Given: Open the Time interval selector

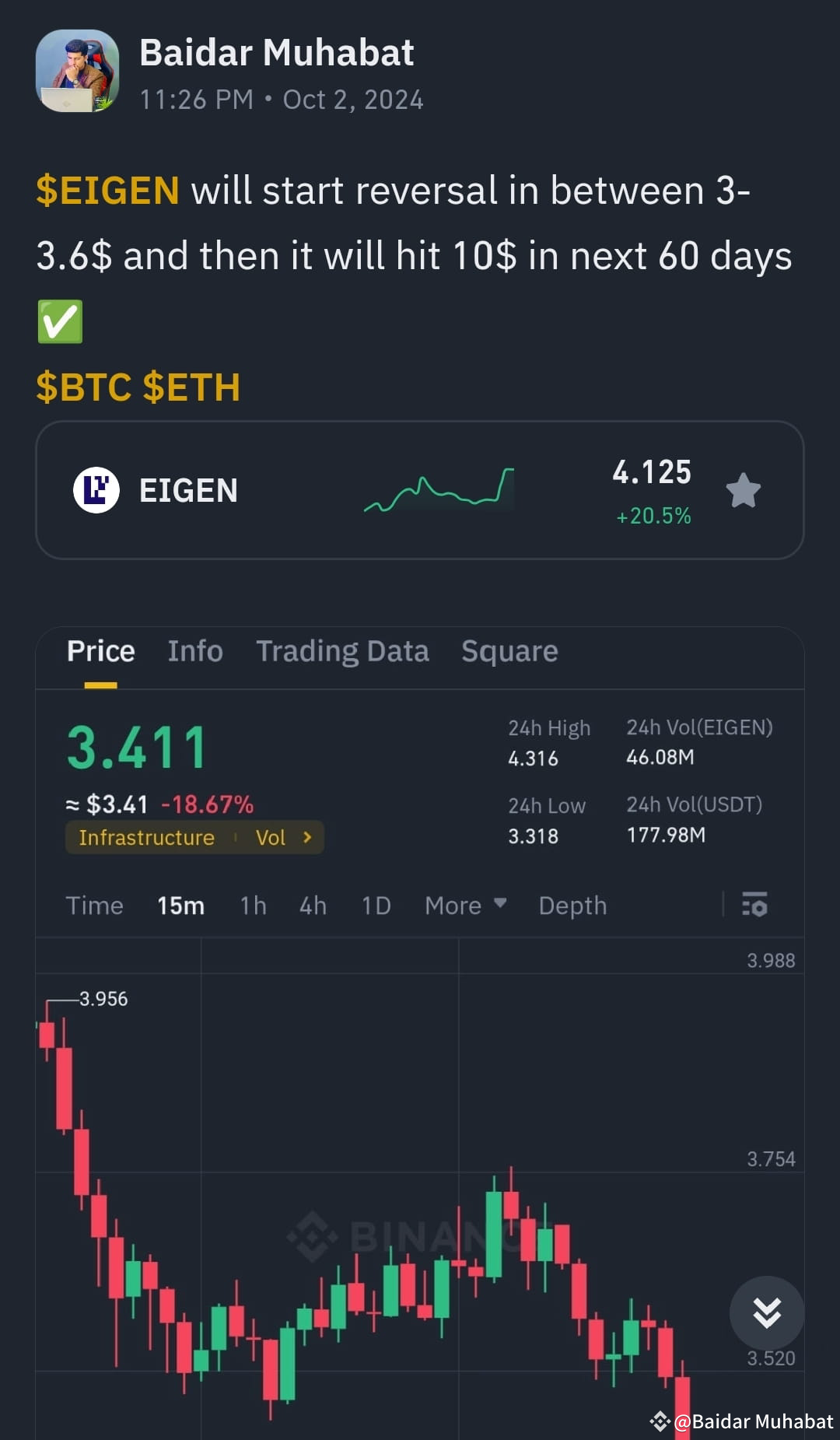Looking at the screenshot, I should pos(94,905).
